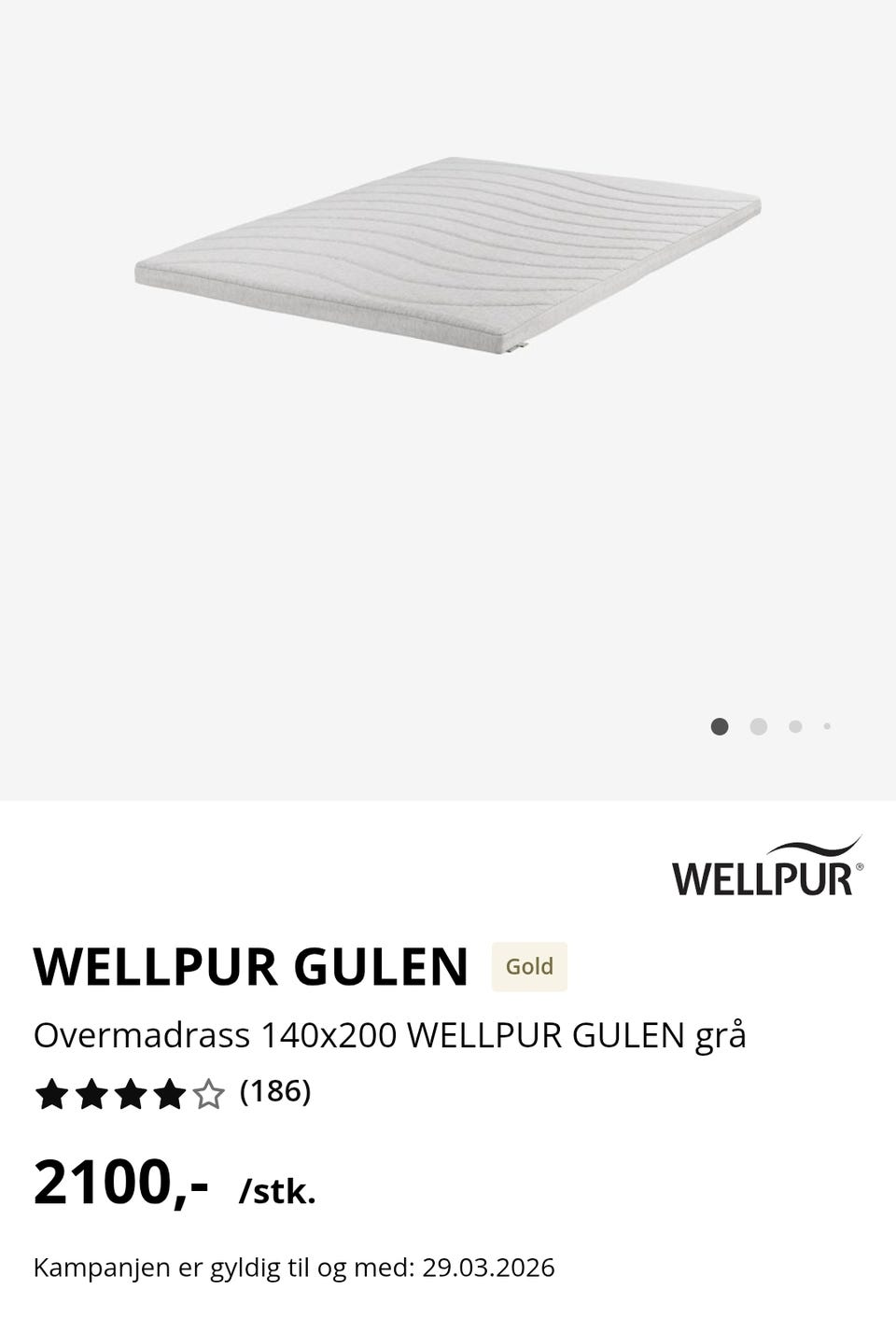Open the (186) customer reviews
Screen dimensions: 896x1318
click(275, 1094)
